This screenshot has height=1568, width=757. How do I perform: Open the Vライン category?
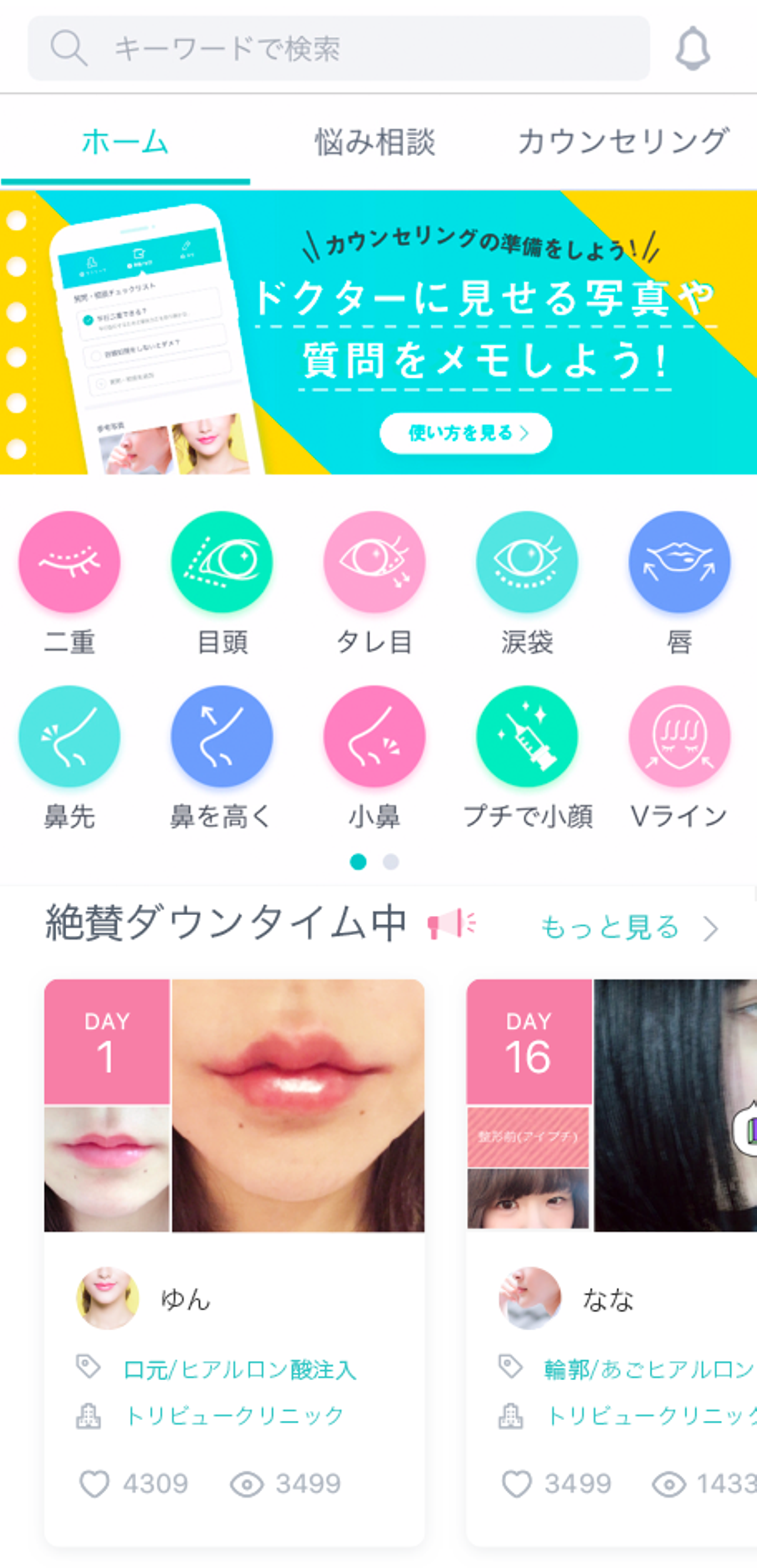[679, 736]
